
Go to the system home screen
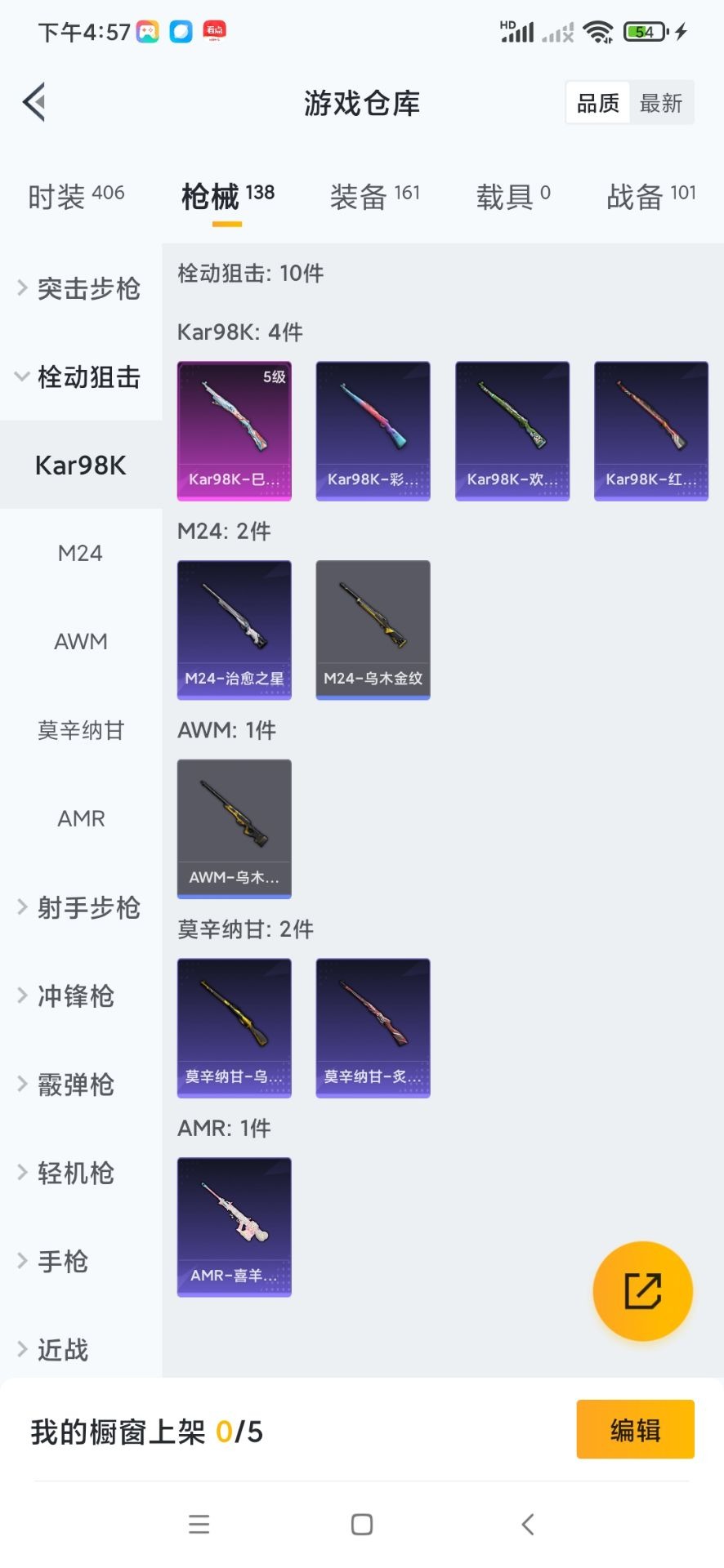point(362,1524)
